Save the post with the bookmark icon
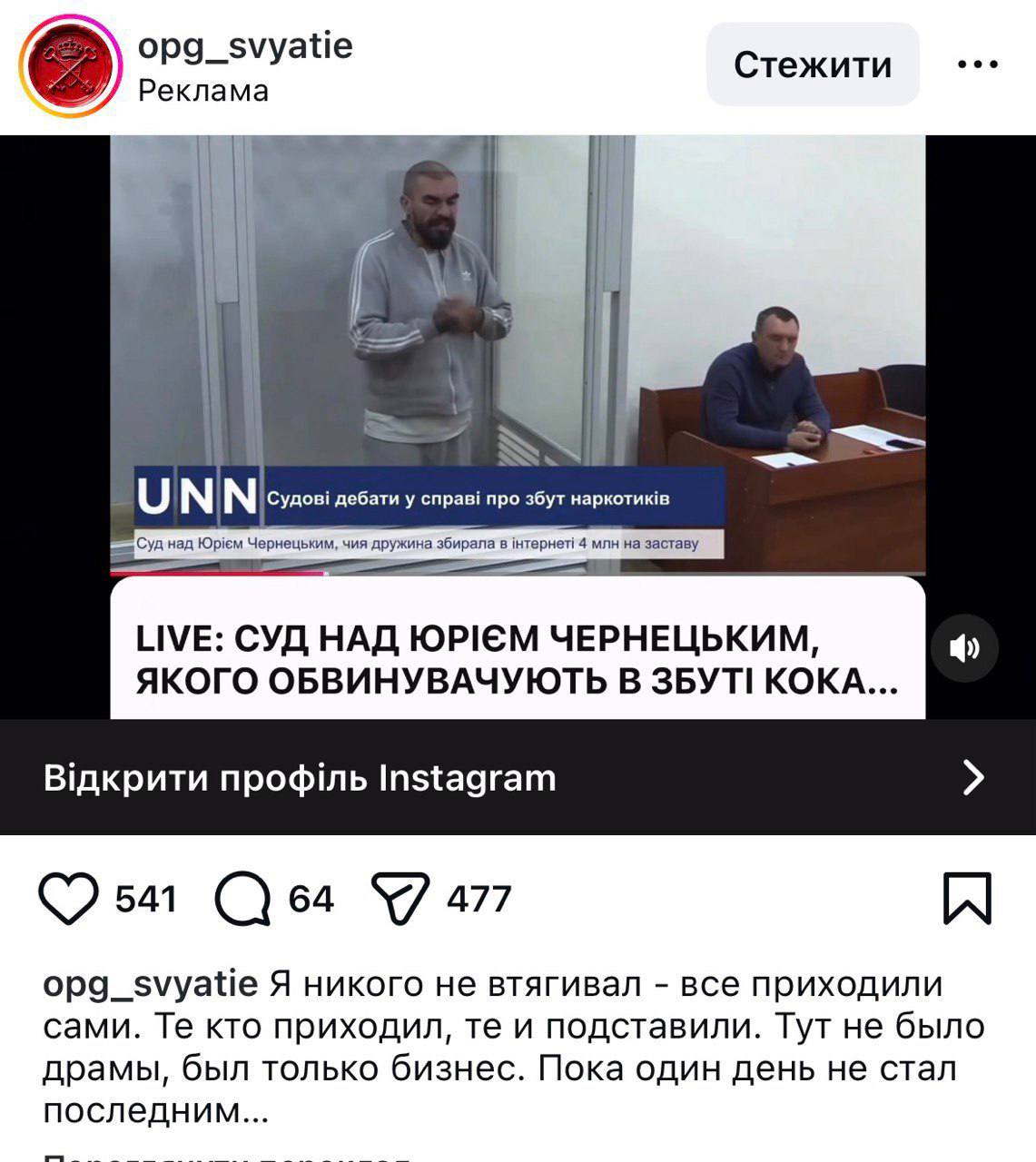1036x1162 pixels. (x=967, y=899)
